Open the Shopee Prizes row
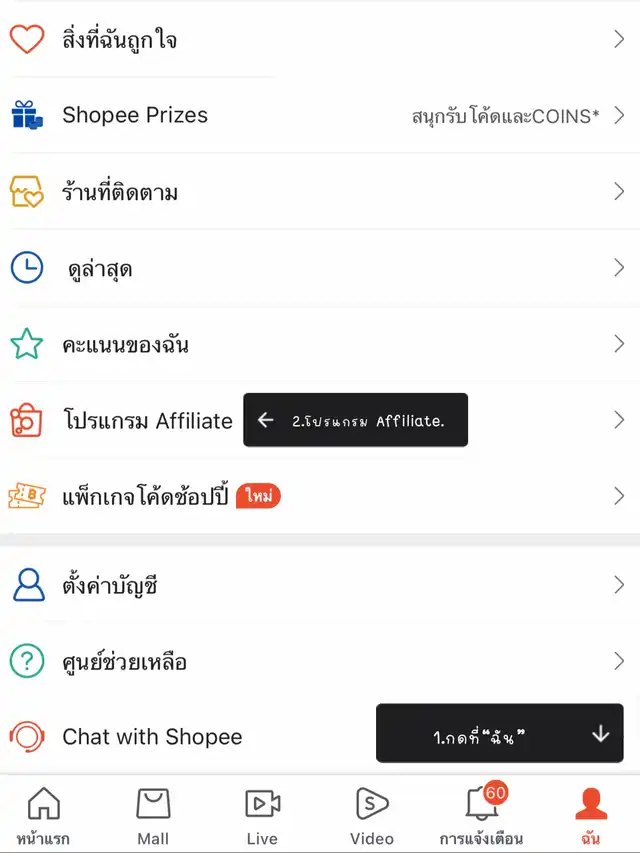The image size is (640, 853). tap(135, 116)
